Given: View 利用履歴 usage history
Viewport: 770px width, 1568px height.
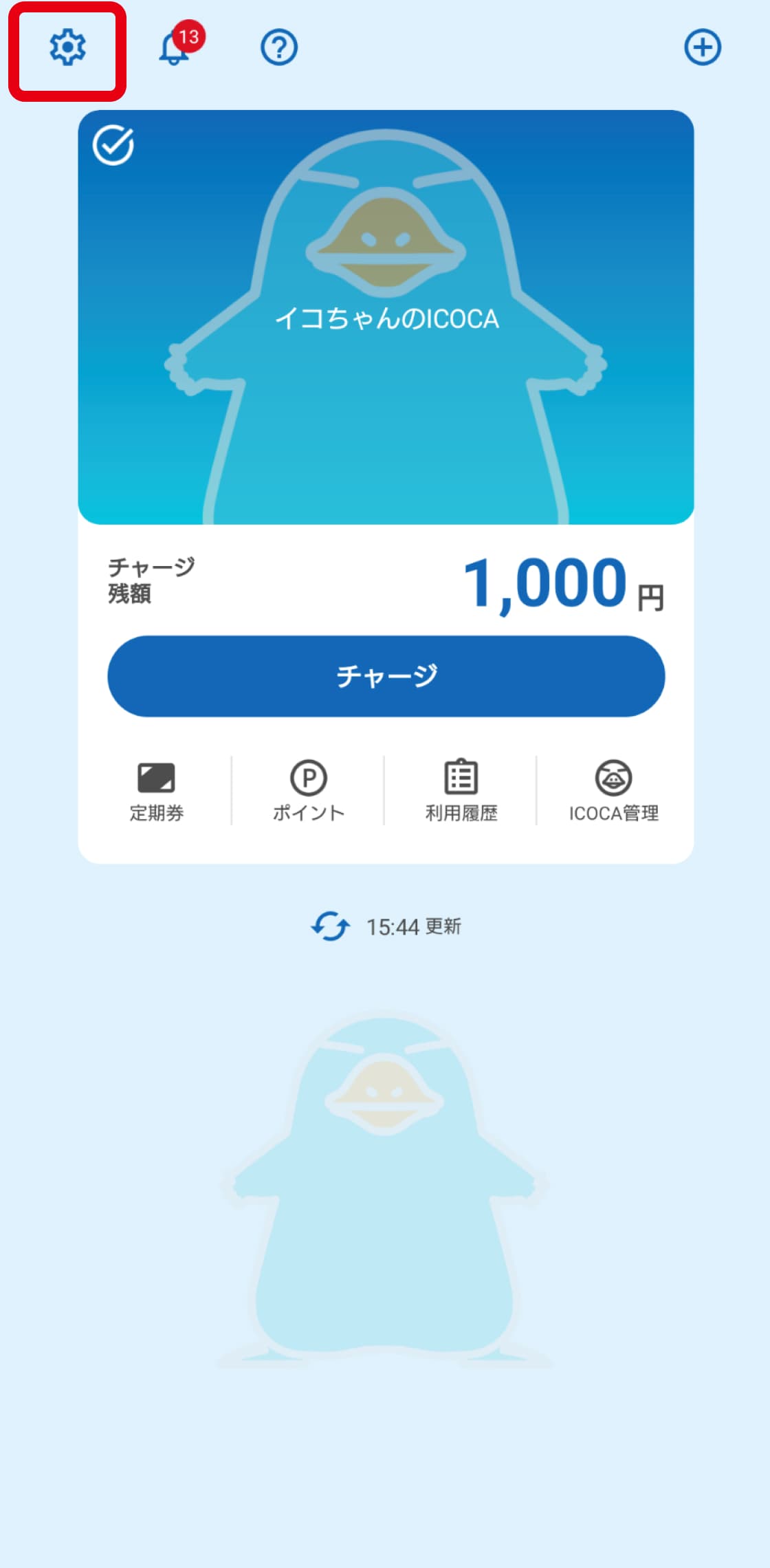Looking at the screenshot, I should 461,792.
